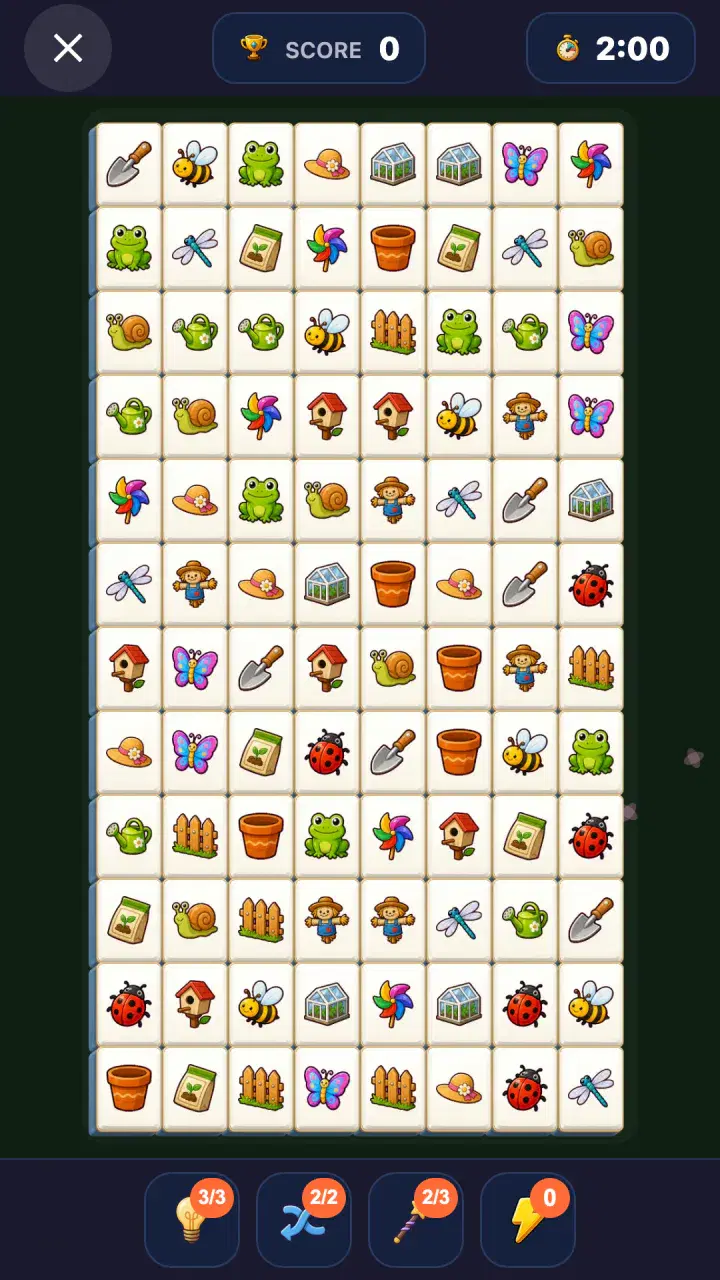Shuffle the tiles with the arrows power-up
This screenshot has height=1280, width=720.
point(304,1220)
